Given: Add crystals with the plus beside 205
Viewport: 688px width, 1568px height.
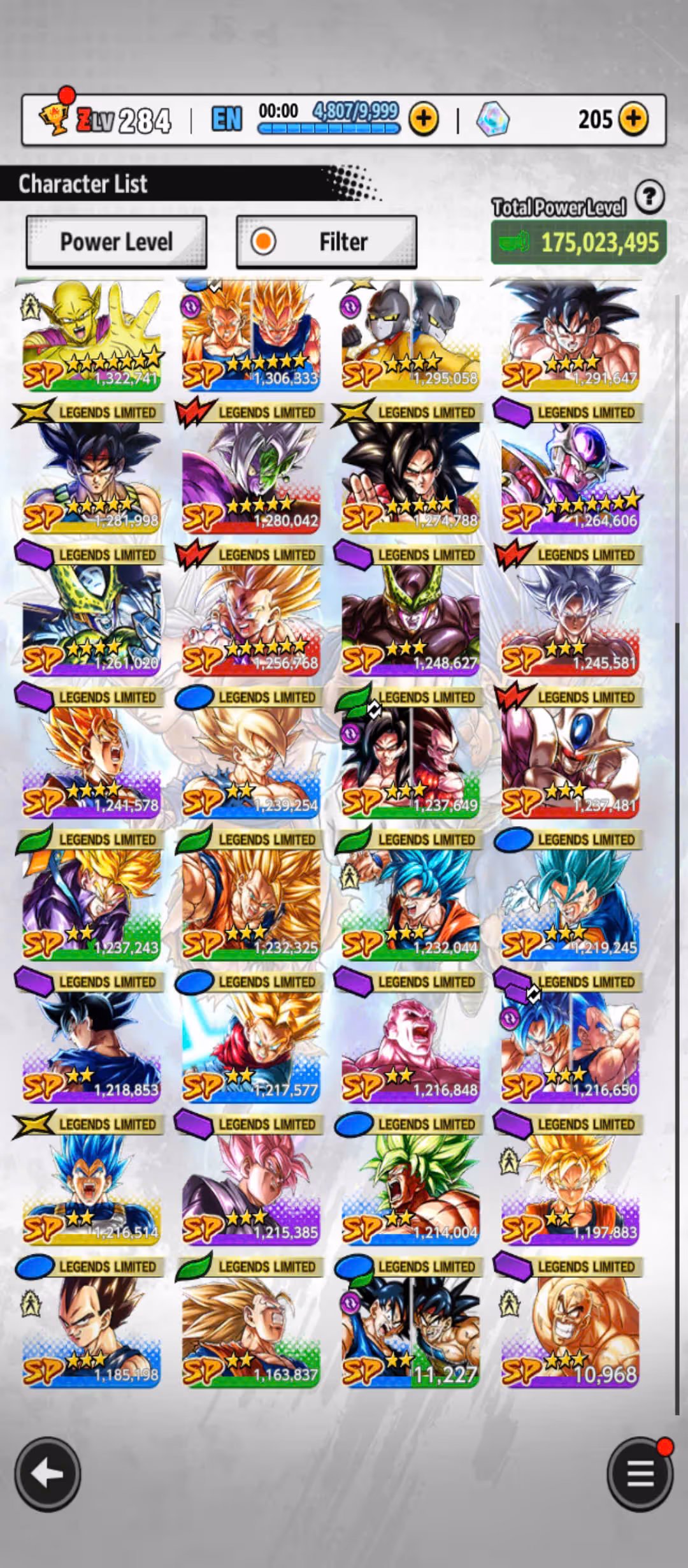Looking at the screenshot, I should pos(633,119).
